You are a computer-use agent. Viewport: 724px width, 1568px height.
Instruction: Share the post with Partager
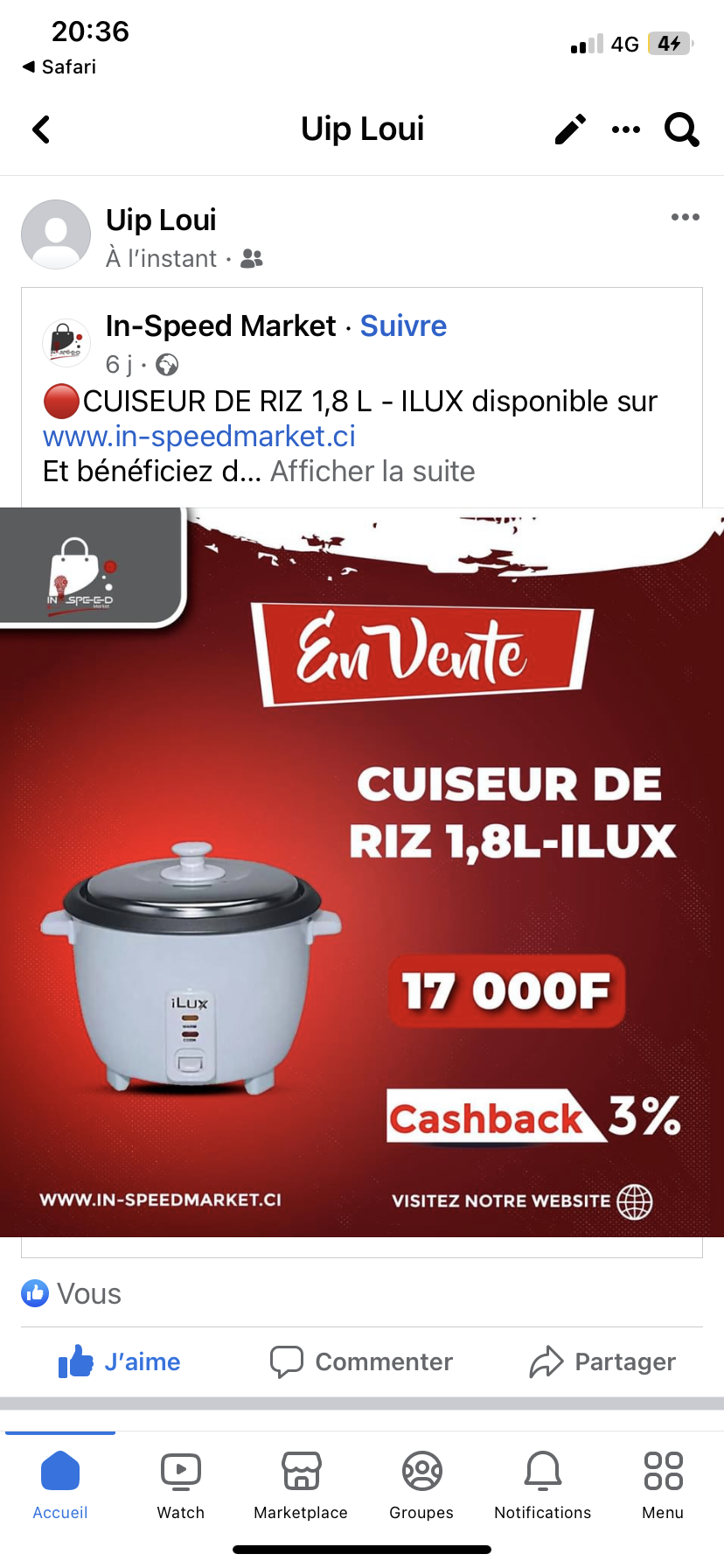(602, 1361)
